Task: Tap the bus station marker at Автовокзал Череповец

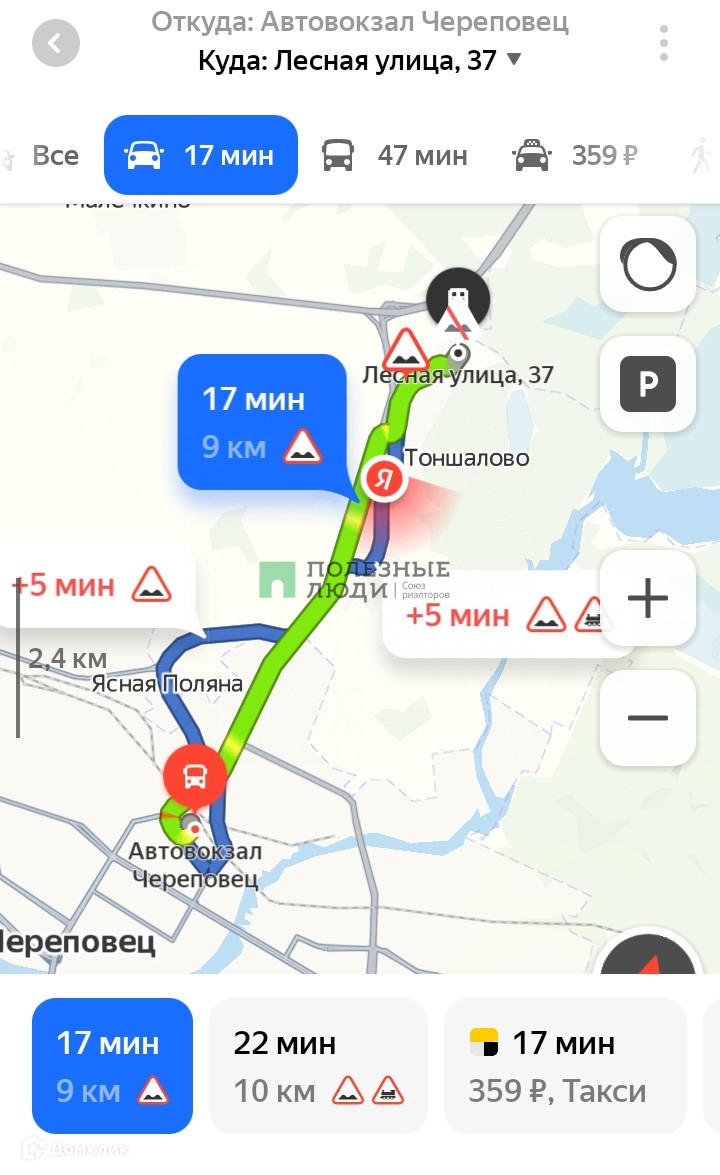Action: (x=196, y=775)
